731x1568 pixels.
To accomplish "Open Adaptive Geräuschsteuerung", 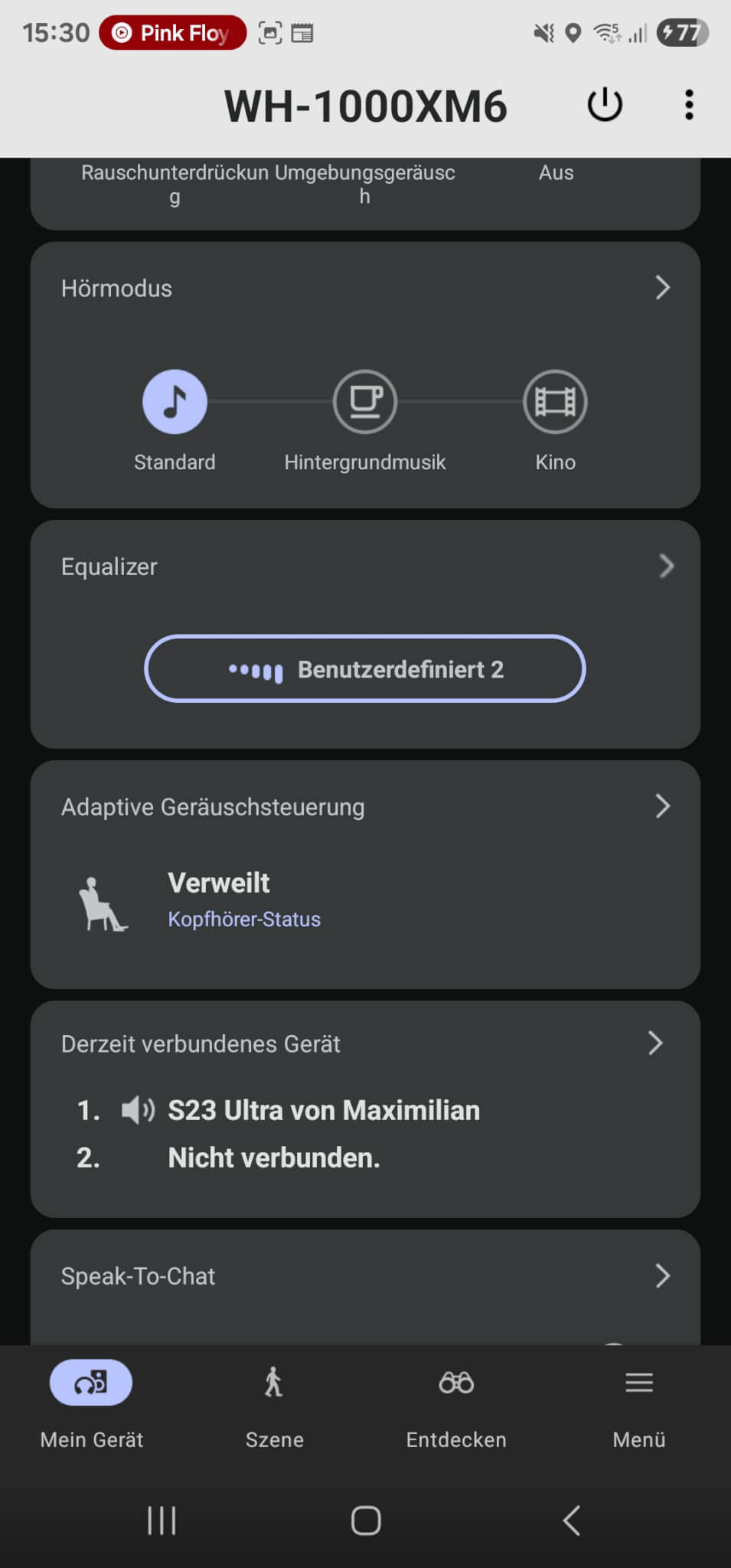I will 662,806.
